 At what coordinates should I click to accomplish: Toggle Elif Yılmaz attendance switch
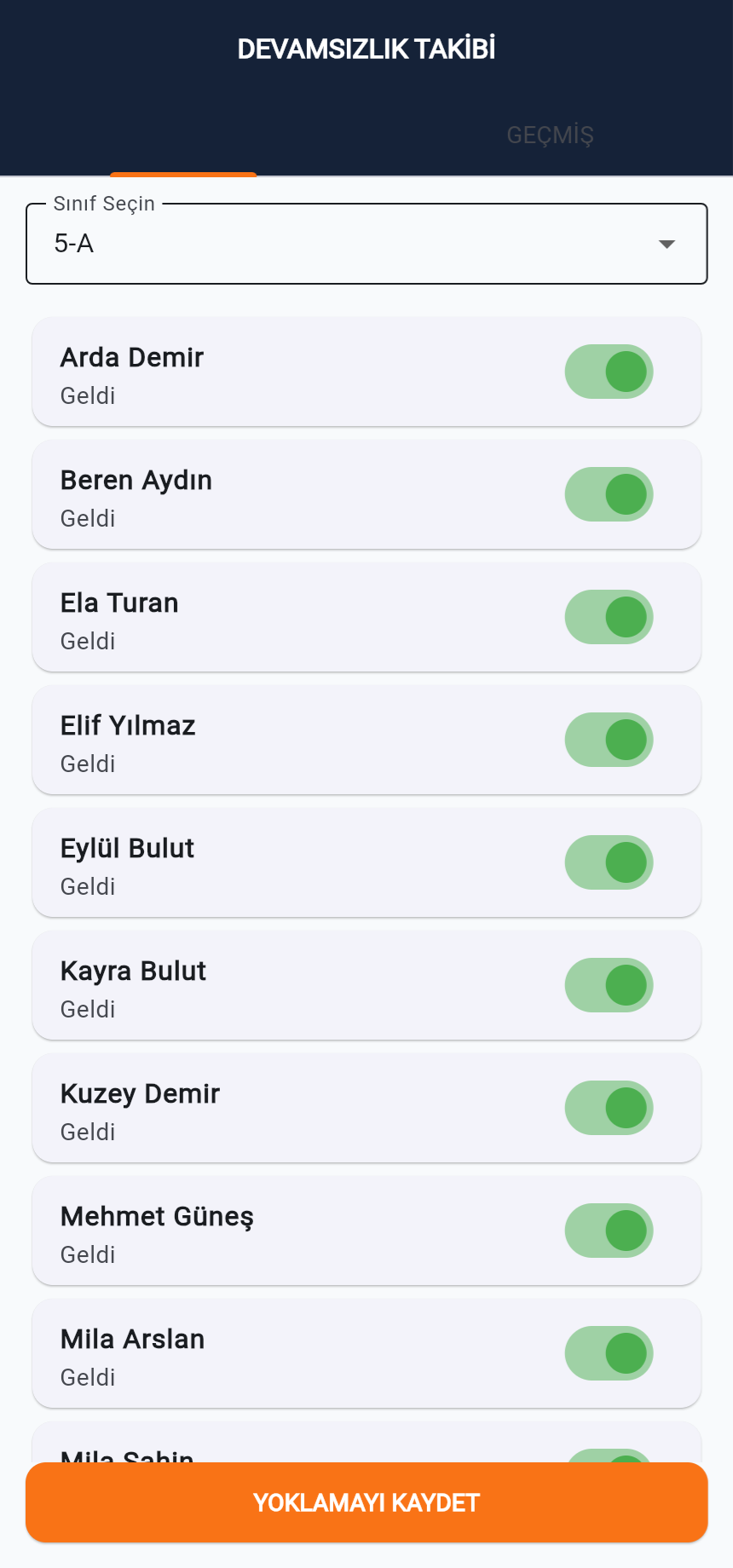point(609,740)
